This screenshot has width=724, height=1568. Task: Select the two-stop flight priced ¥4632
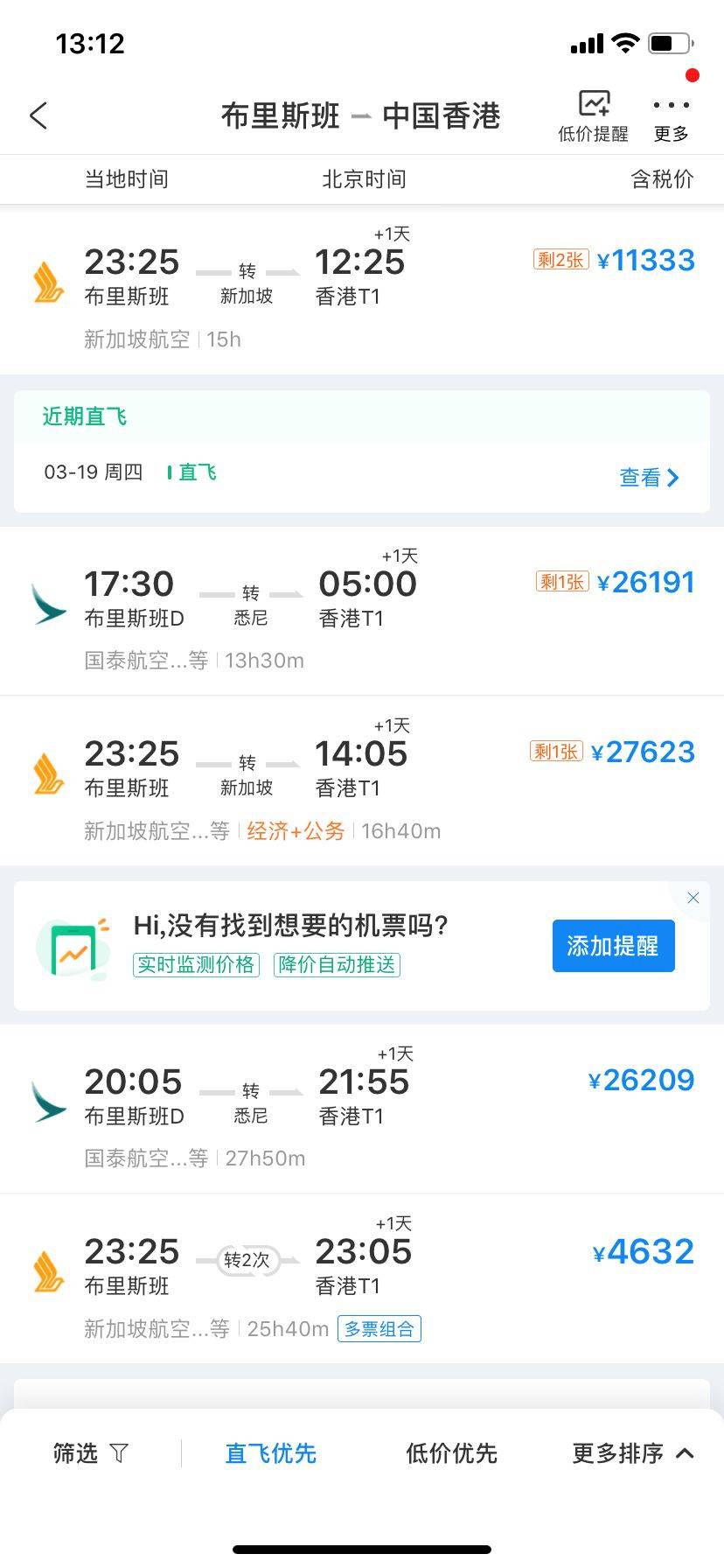pyautogui.click(x=362, y=1277)
